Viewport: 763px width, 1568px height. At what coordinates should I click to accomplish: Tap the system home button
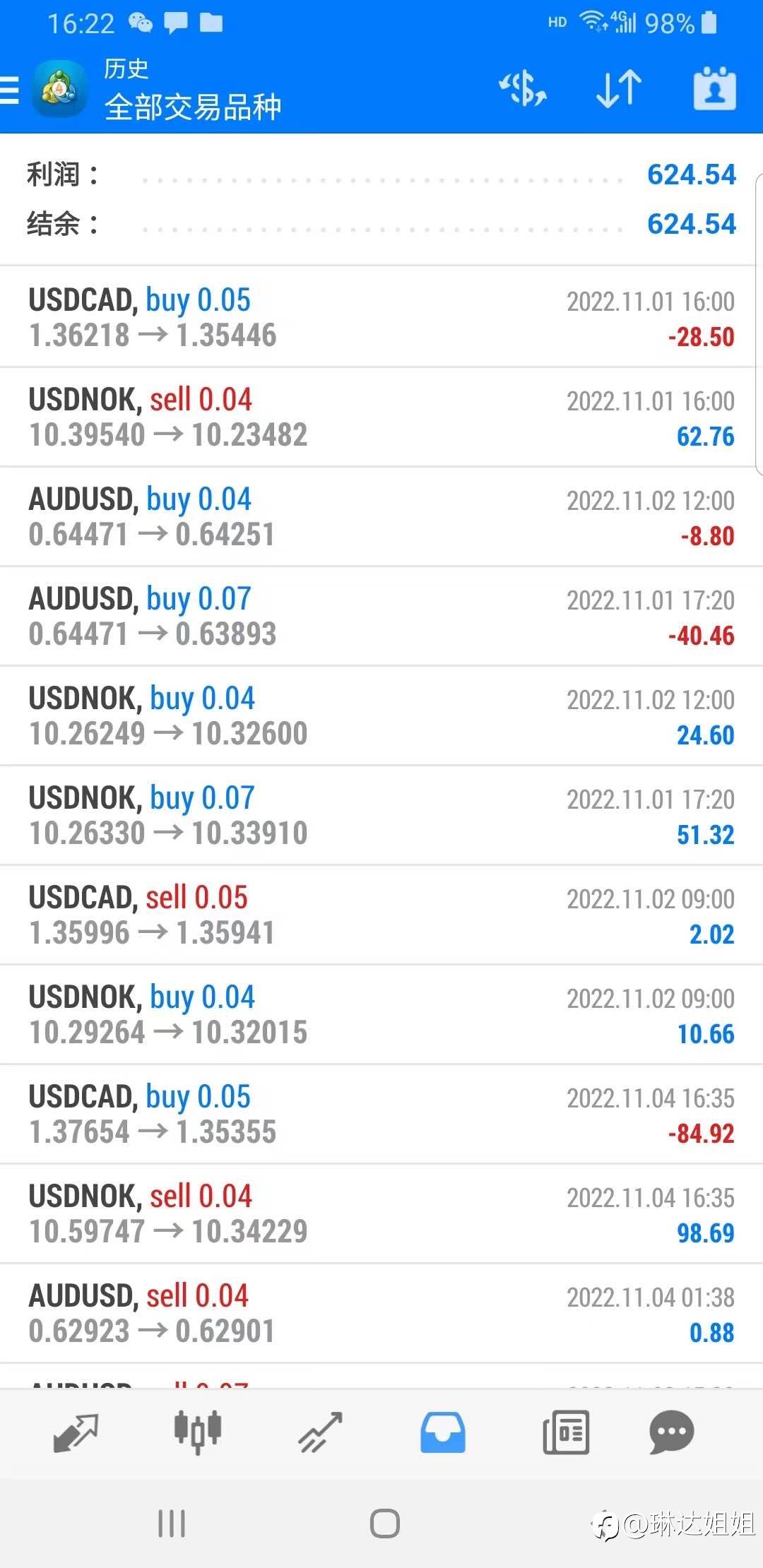(384, 1524)
